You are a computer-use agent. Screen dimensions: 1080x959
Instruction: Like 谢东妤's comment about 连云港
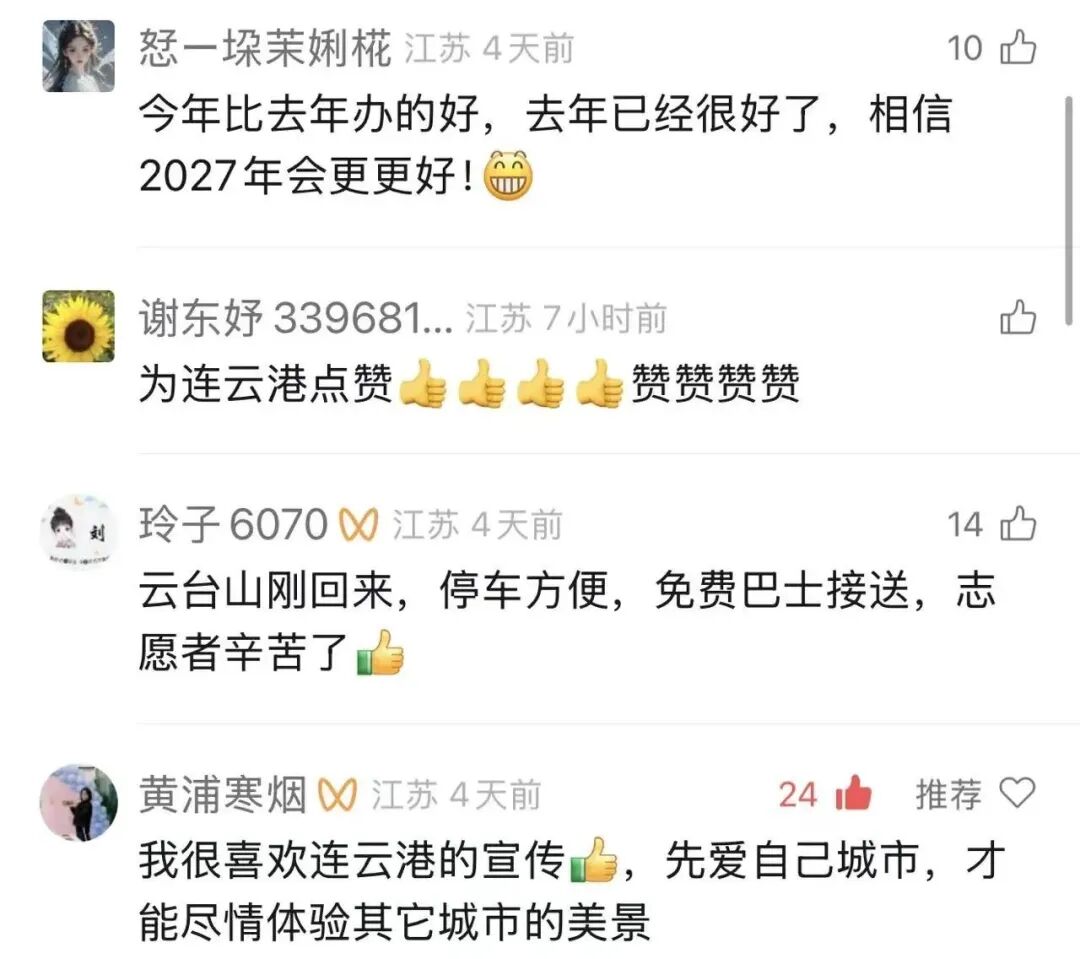[x=1018, y=319]
